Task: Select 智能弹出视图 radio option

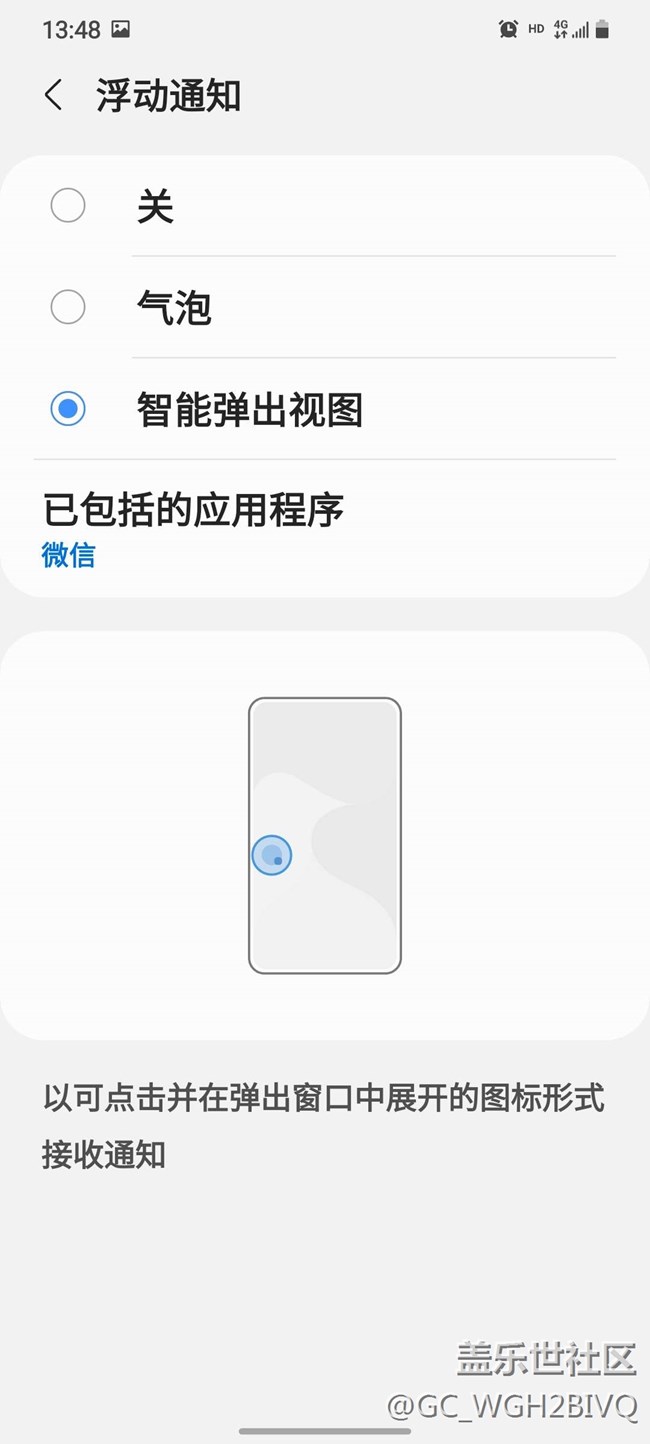Action: [68, 409]
